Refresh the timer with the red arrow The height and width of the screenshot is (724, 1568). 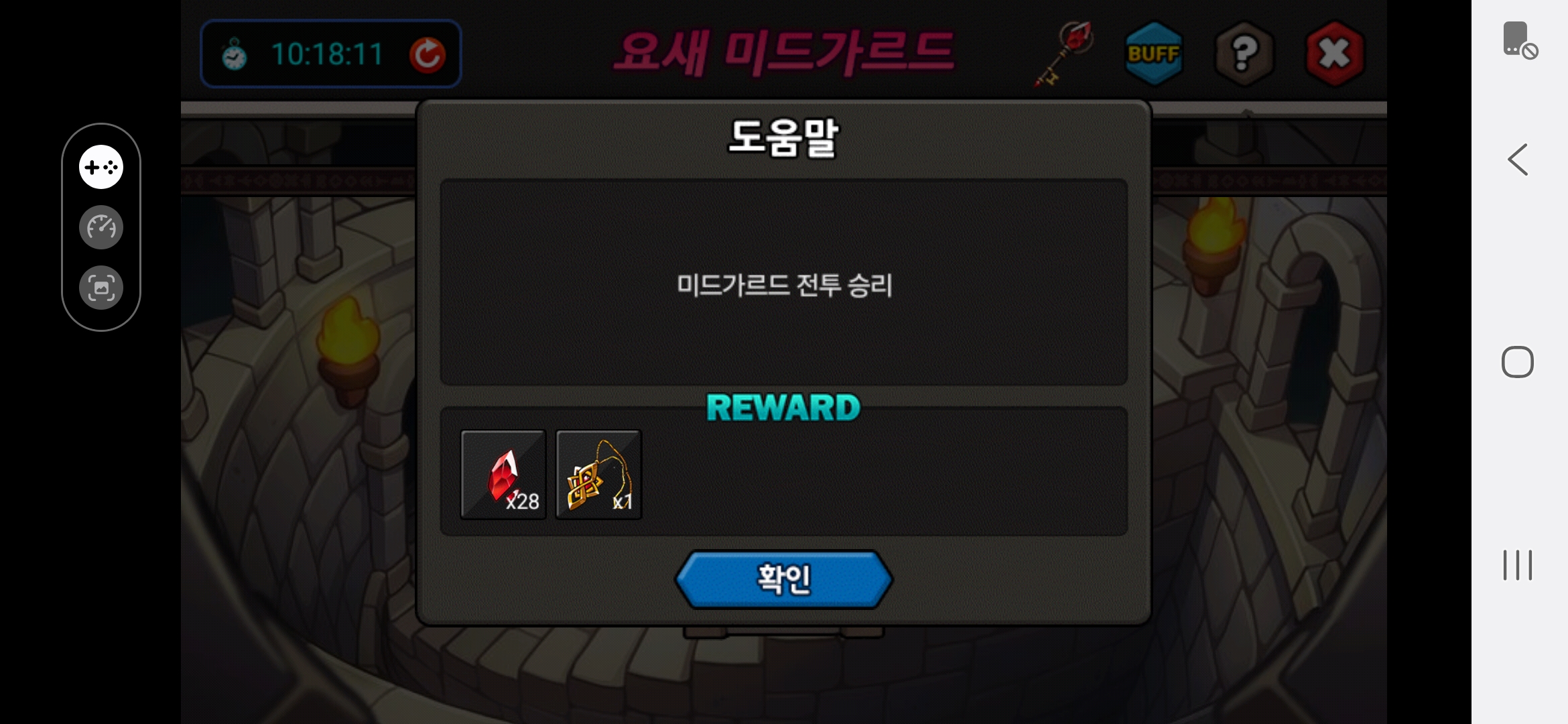[x=427, y=54]
